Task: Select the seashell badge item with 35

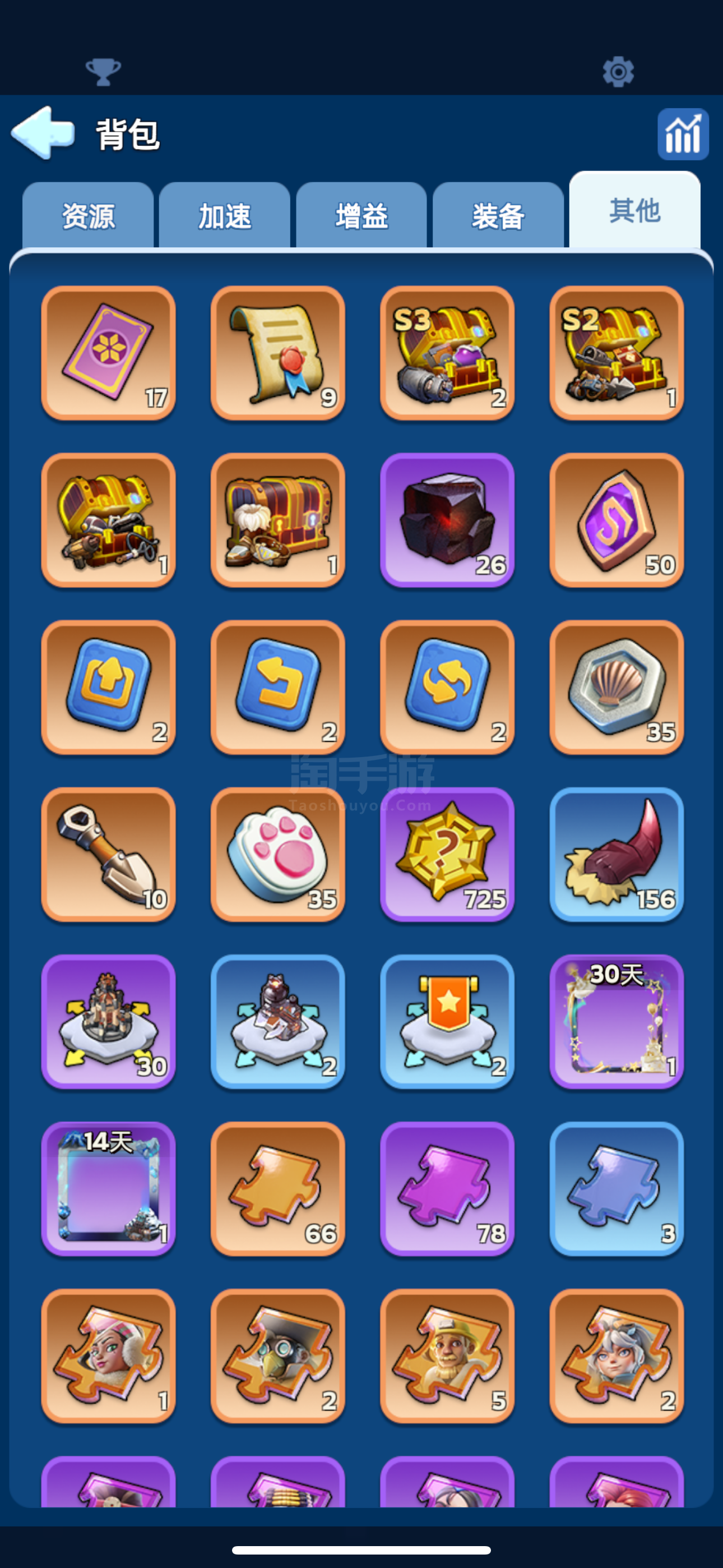Action: [x=616, y=687]
